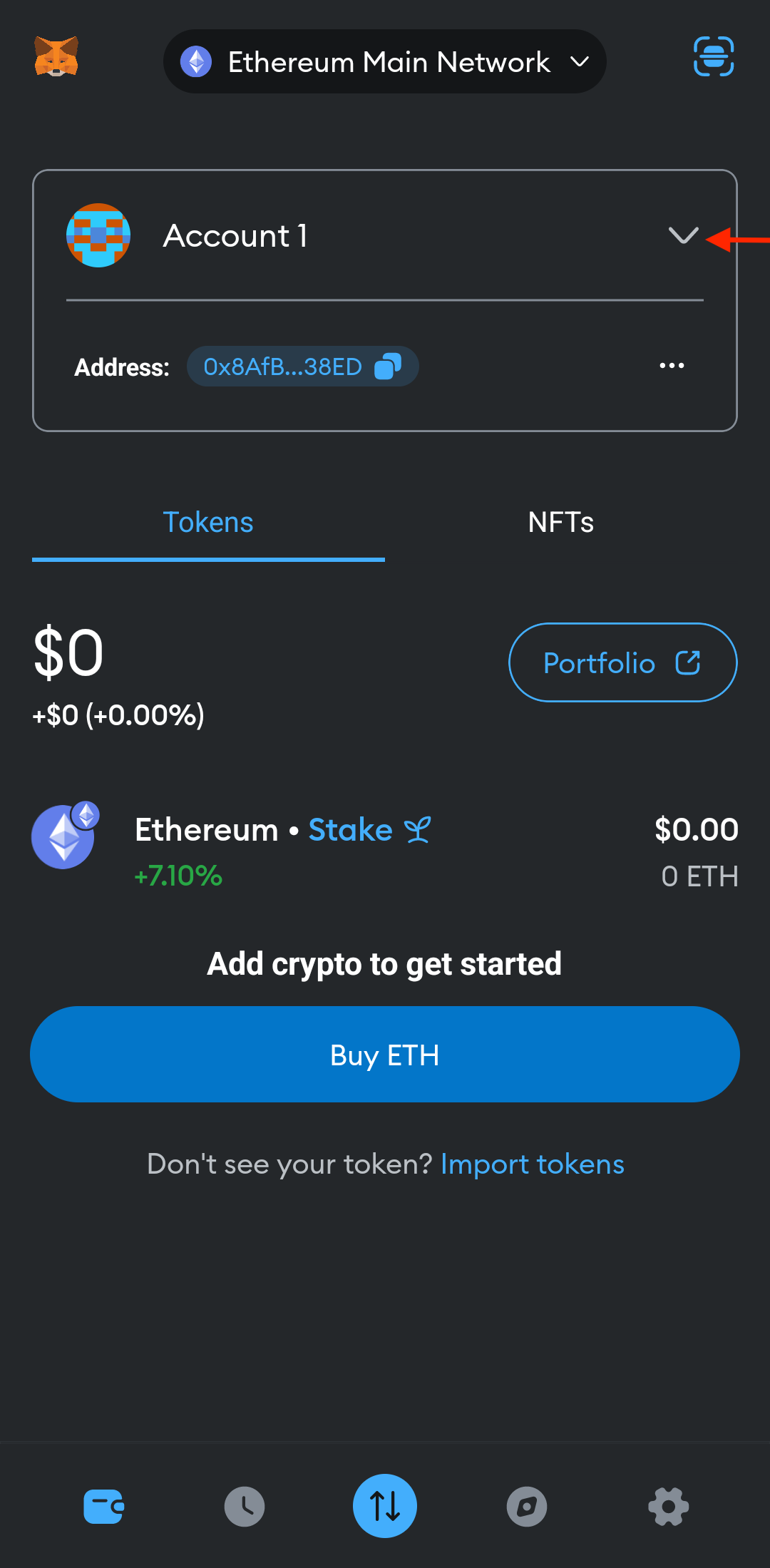770x1568 pixels.
Task: Open the activity history clock tab
Action: point(245,1507)
